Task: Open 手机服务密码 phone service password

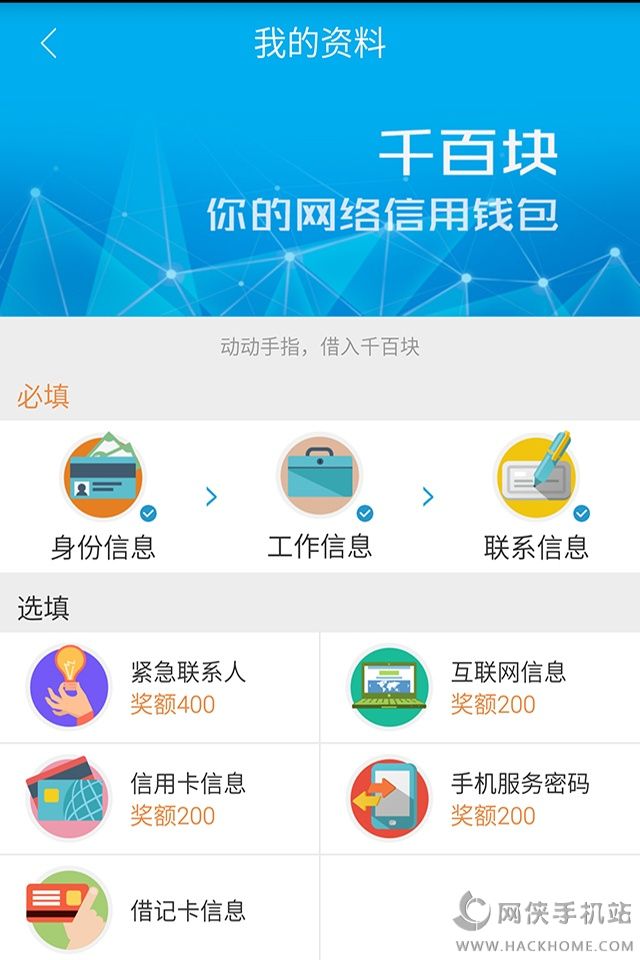Action: point(480,799)
